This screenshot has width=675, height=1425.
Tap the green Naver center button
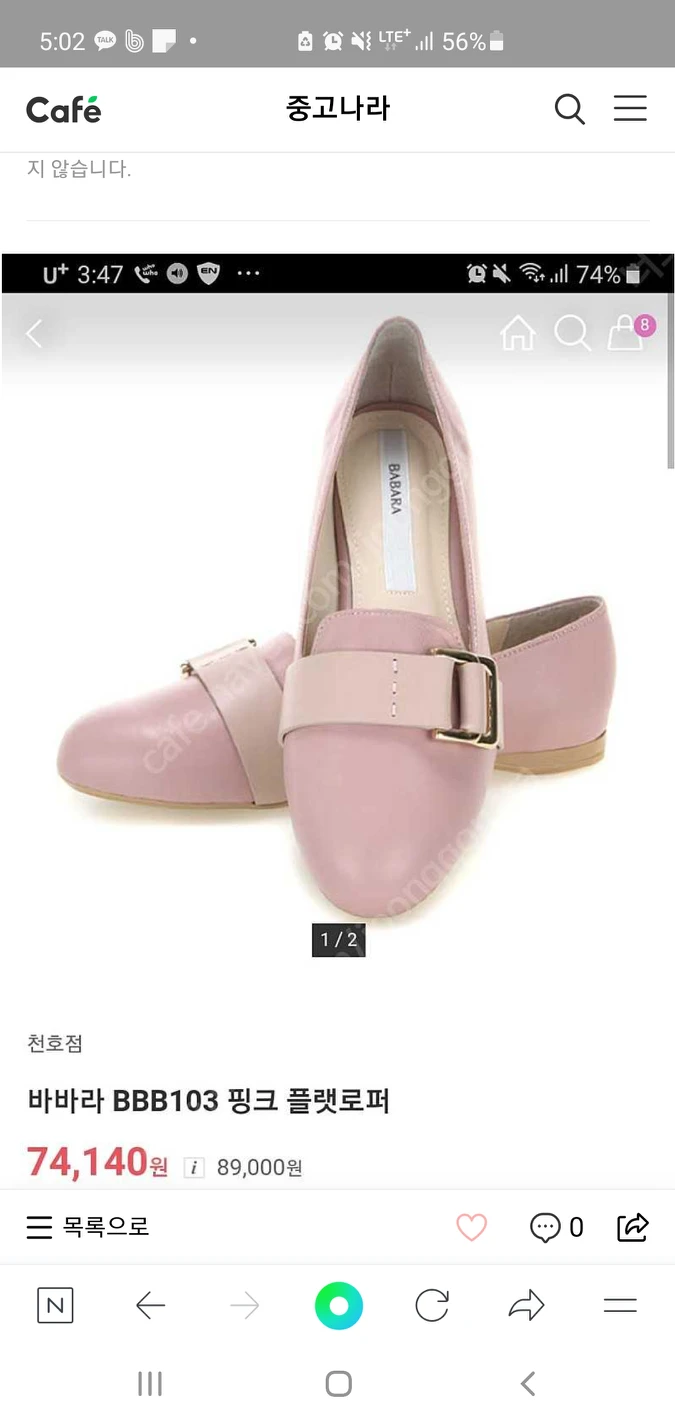point(338,1305)
